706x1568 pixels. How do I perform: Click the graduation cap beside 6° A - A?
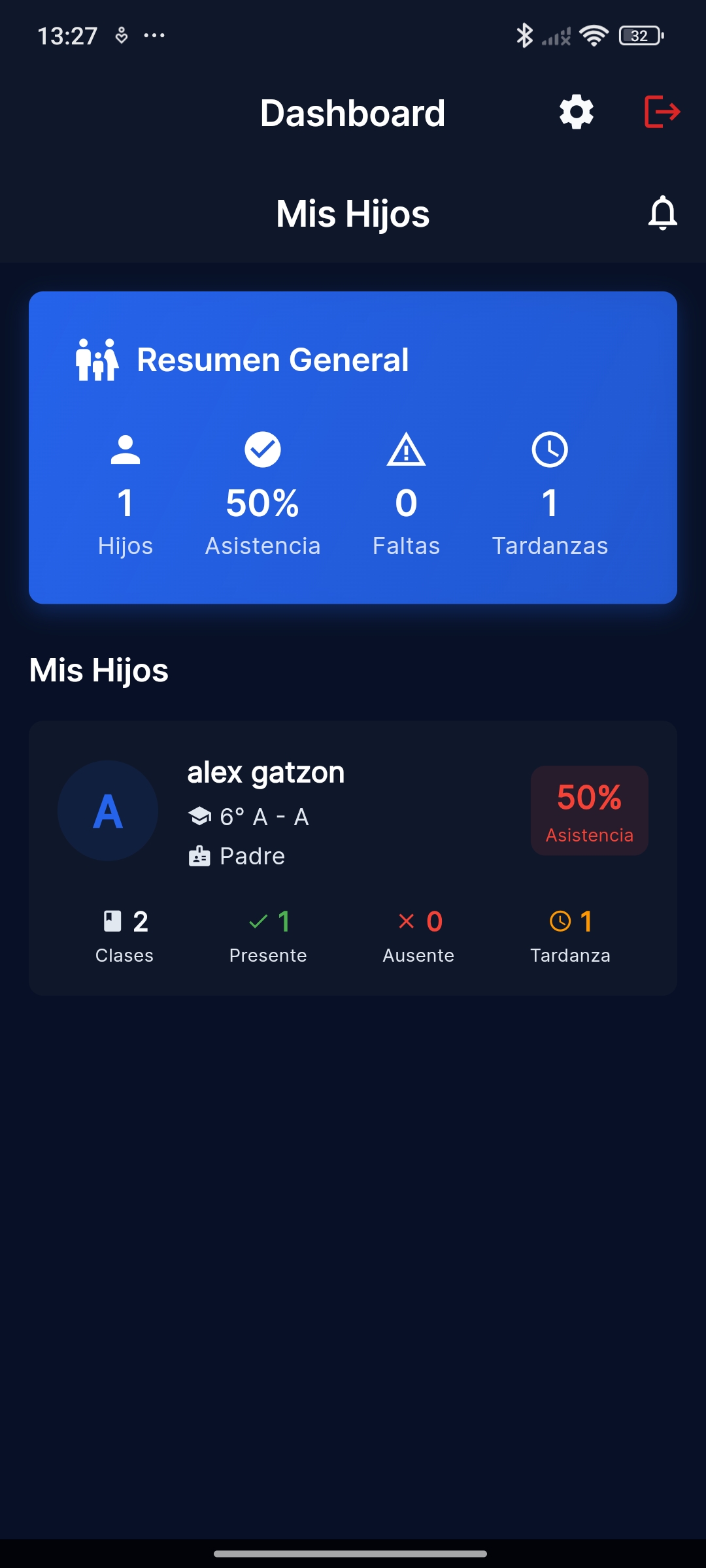pos(199,815)
